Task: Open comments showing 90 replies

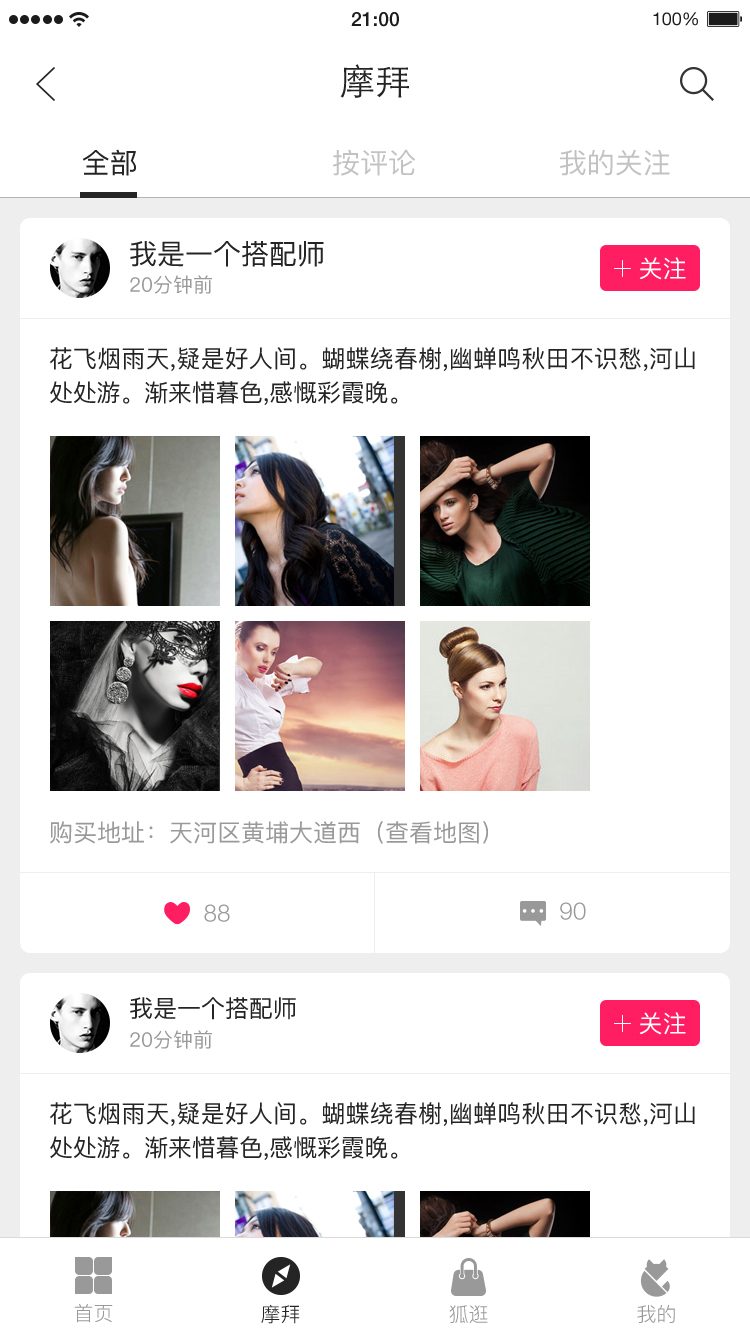Action: pos(552,912)
